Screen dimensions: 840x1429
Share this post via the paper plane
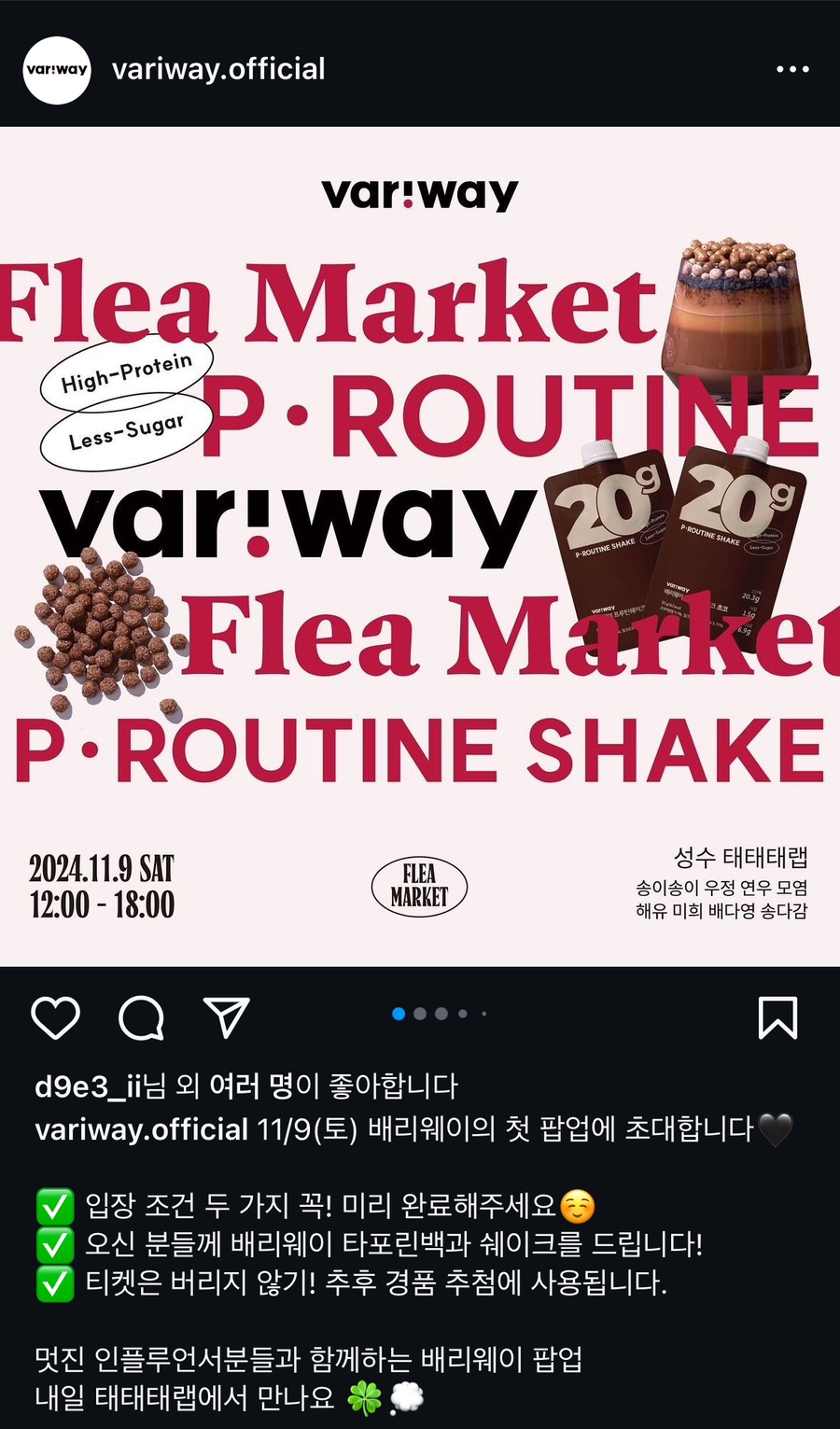pyautogui.click(x=226, y=1016)
